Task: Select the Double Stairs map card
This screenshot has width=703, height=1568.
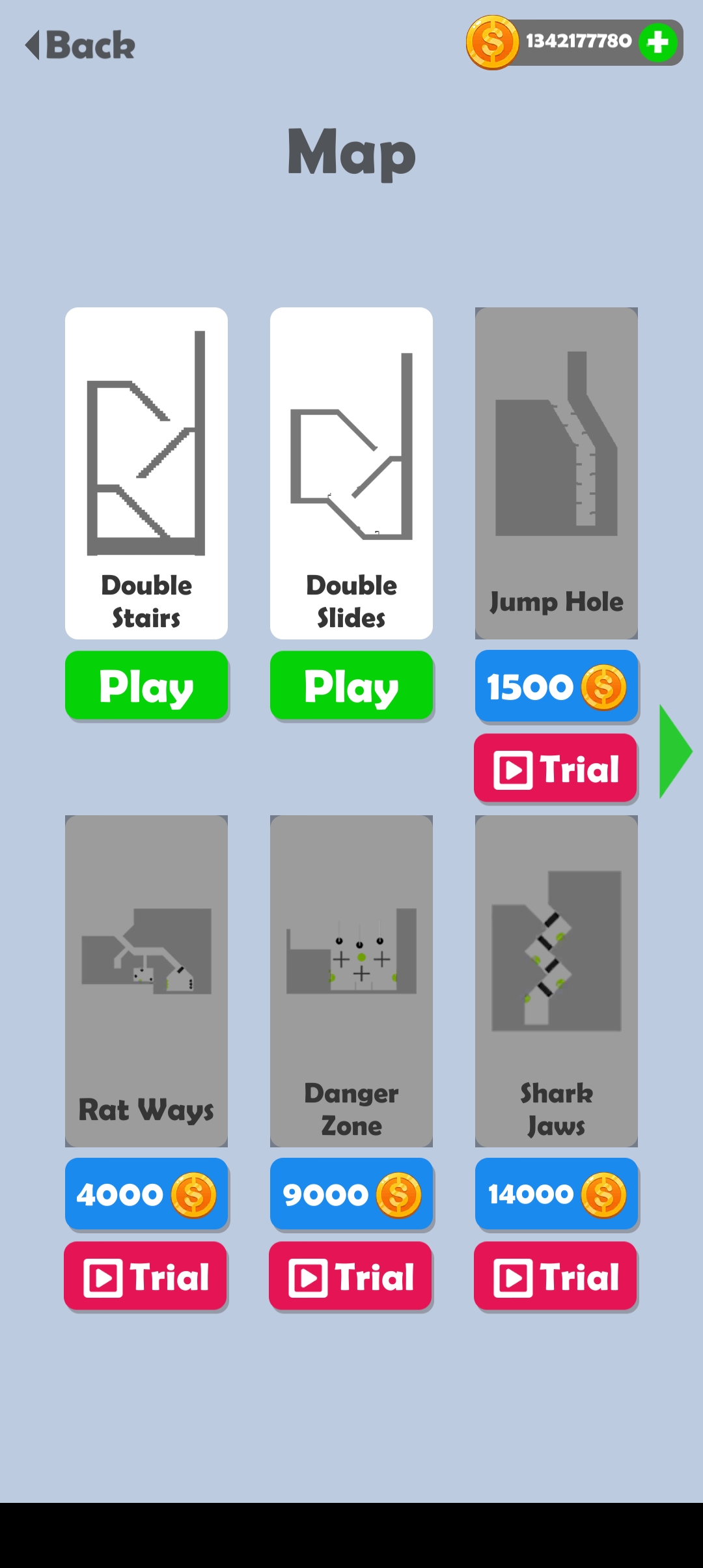Action: click(146, 473)
